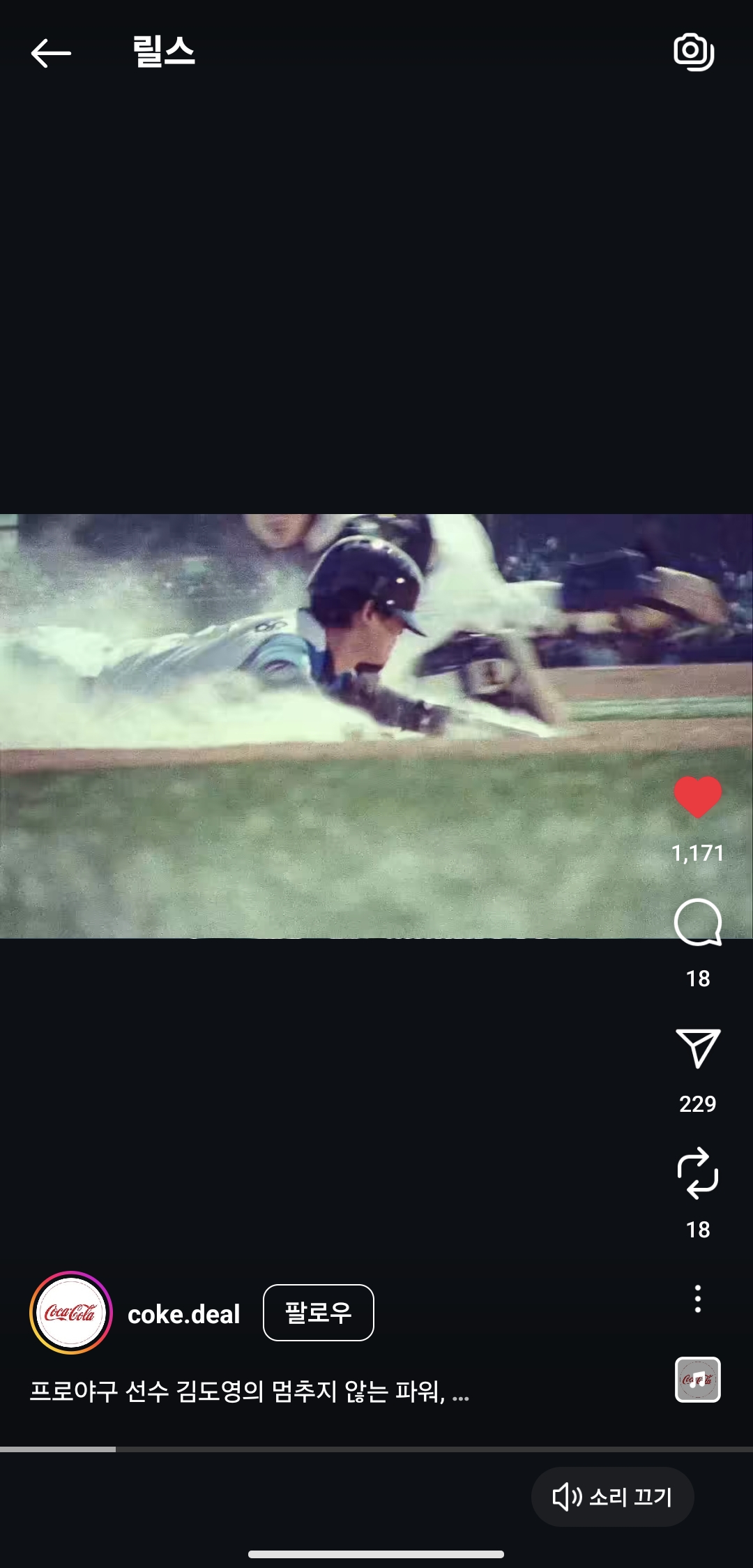
Task: Go back using the top-left arrow
Action: pyautogui.click(x=51, y=53)
